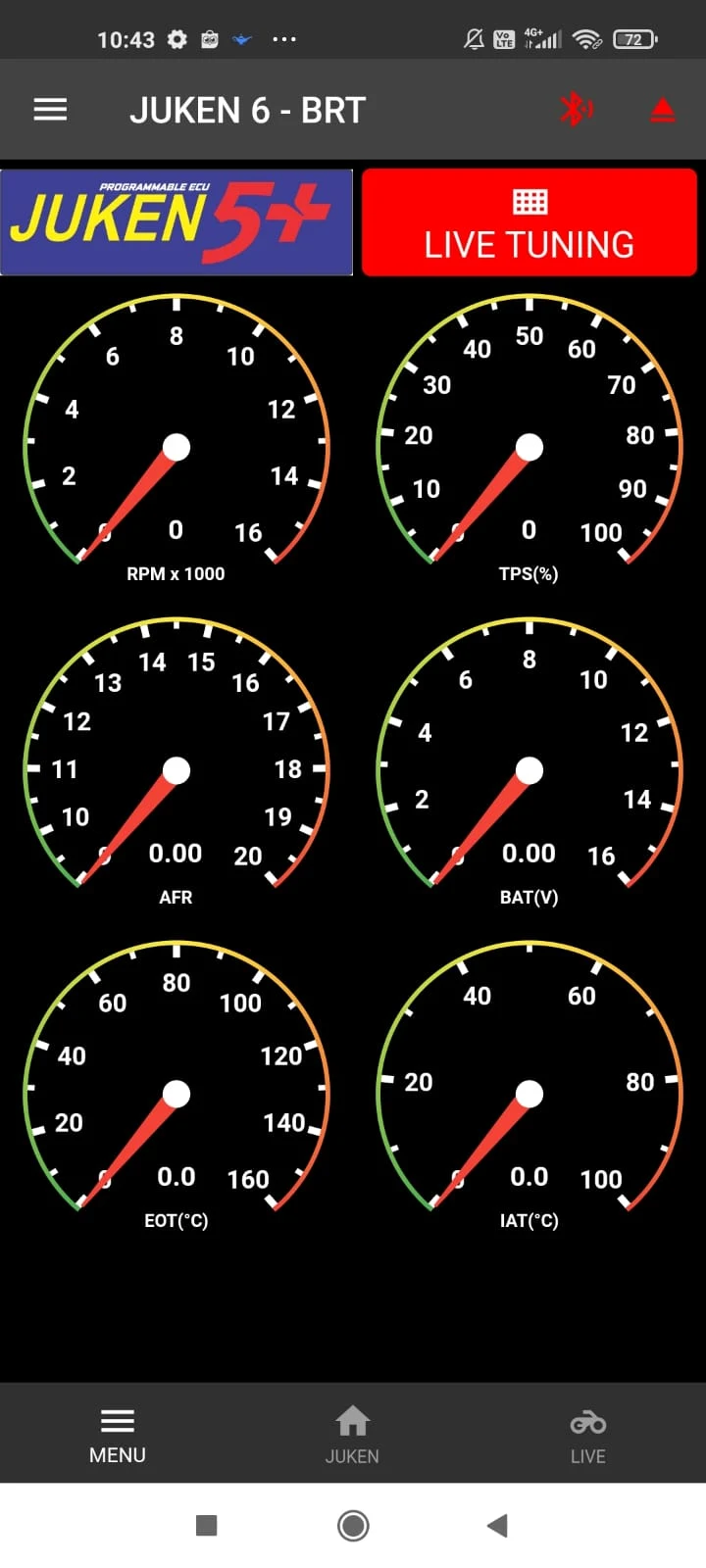Tap the red Bluetooth connection icon

576,109
